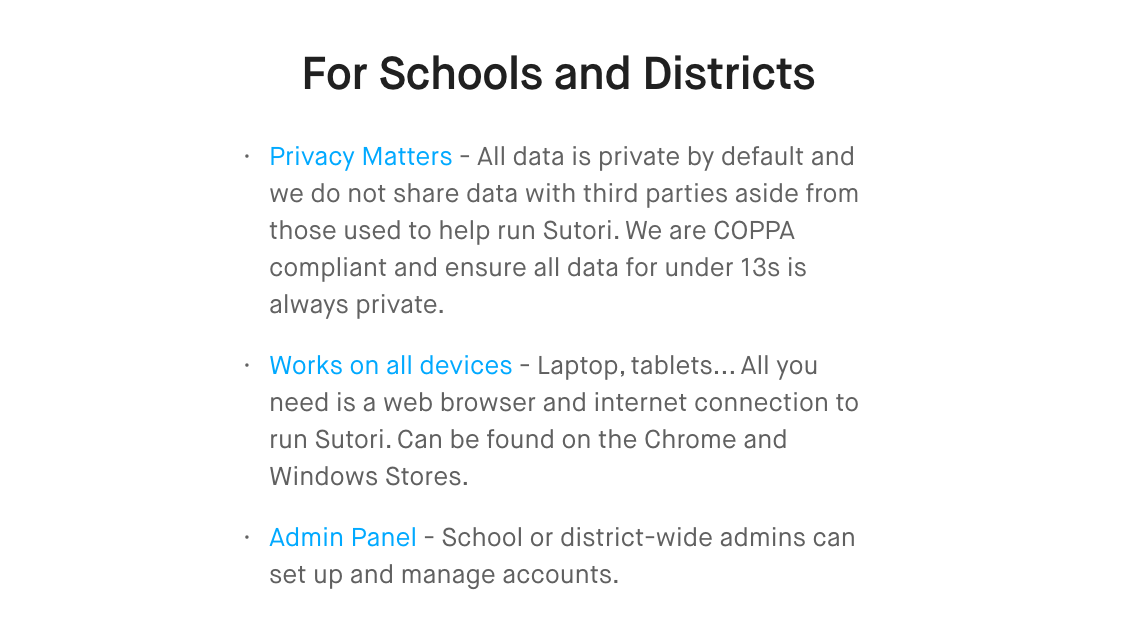Open the Admin Panel link
The height and width of the screenshot is (638, 1134).
coord(342,538)
